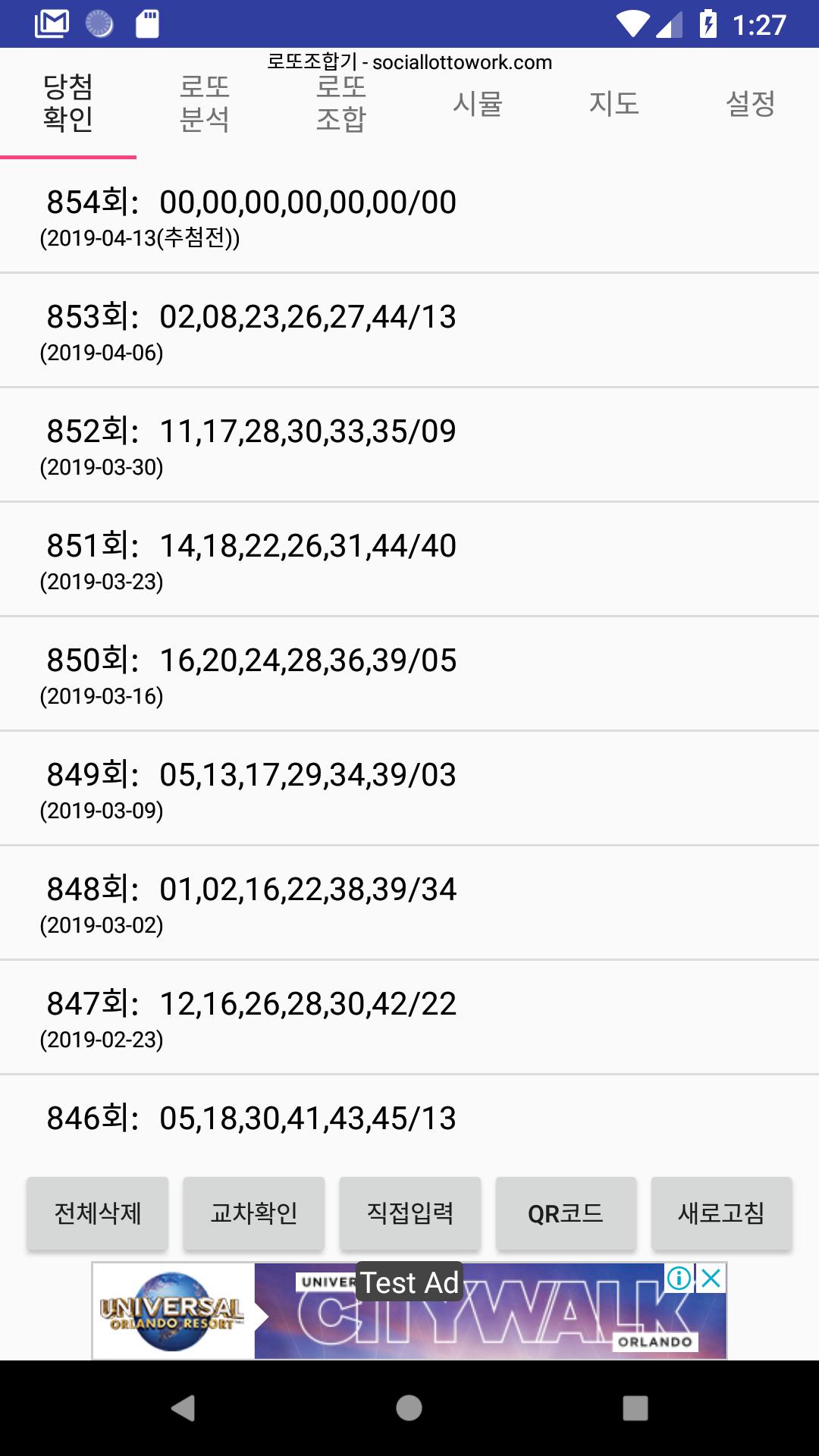This screenshot has height=1456, width=819.
Task: Open the 시뮬 tab
Action: [478, 104]
